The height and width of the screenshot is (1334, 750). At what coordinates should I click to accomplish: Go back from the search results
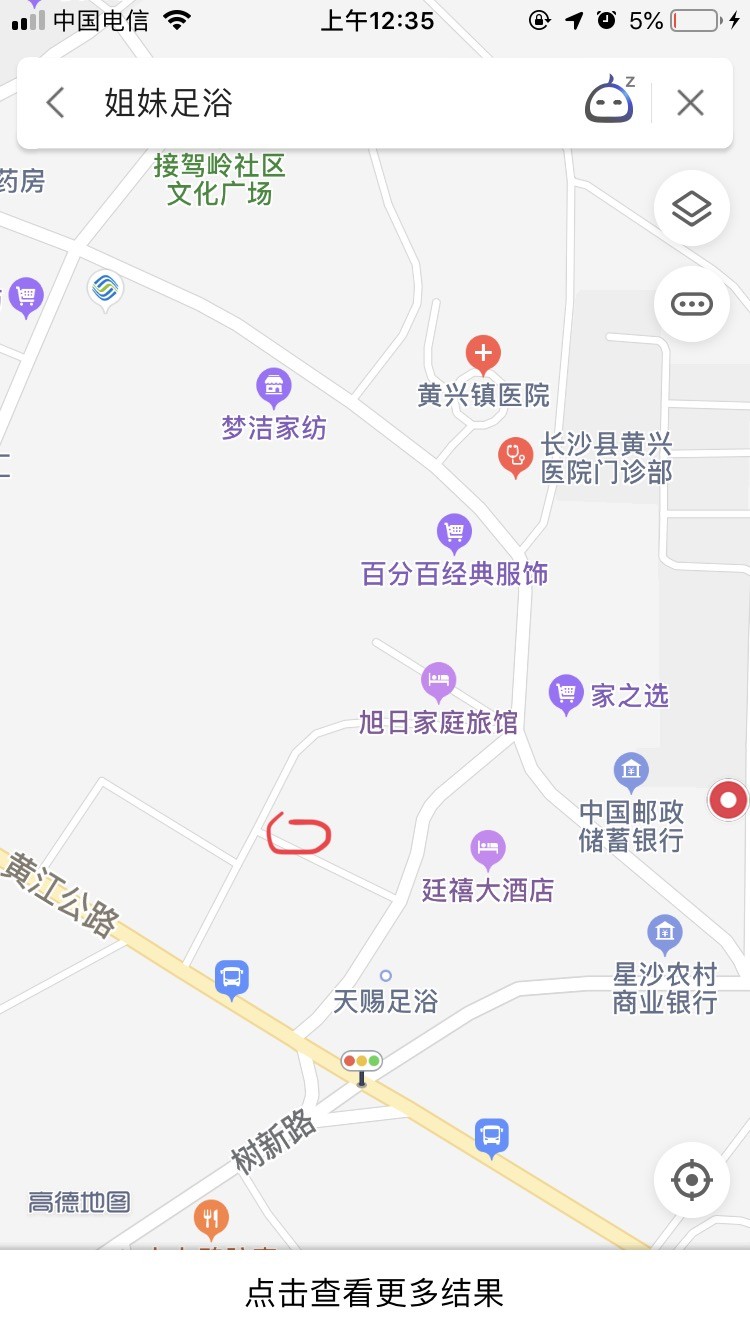(x=55, y=102)
